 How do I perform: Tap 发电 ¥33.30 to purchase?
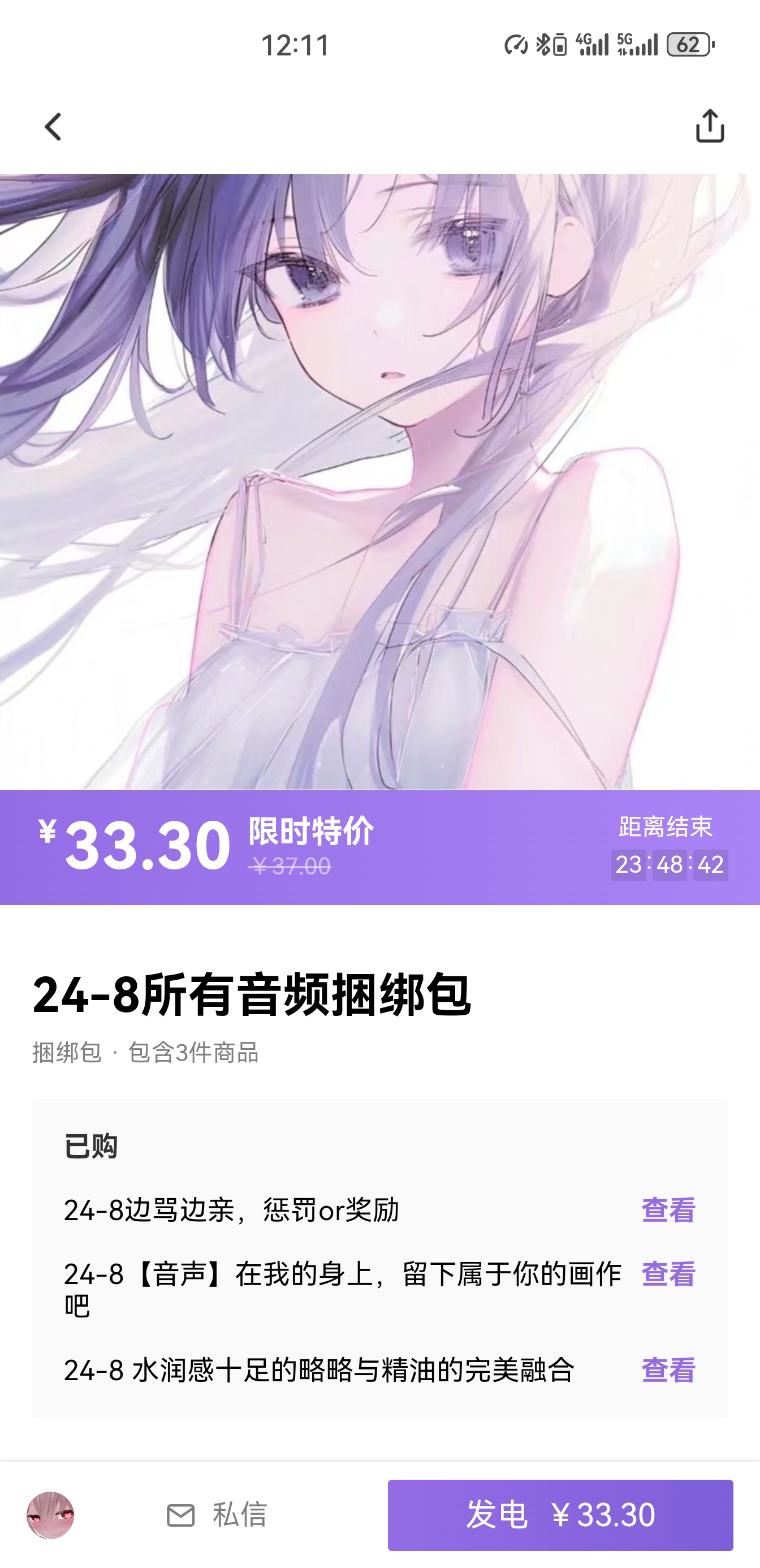pyautogui.click(x=560, y=1514)
